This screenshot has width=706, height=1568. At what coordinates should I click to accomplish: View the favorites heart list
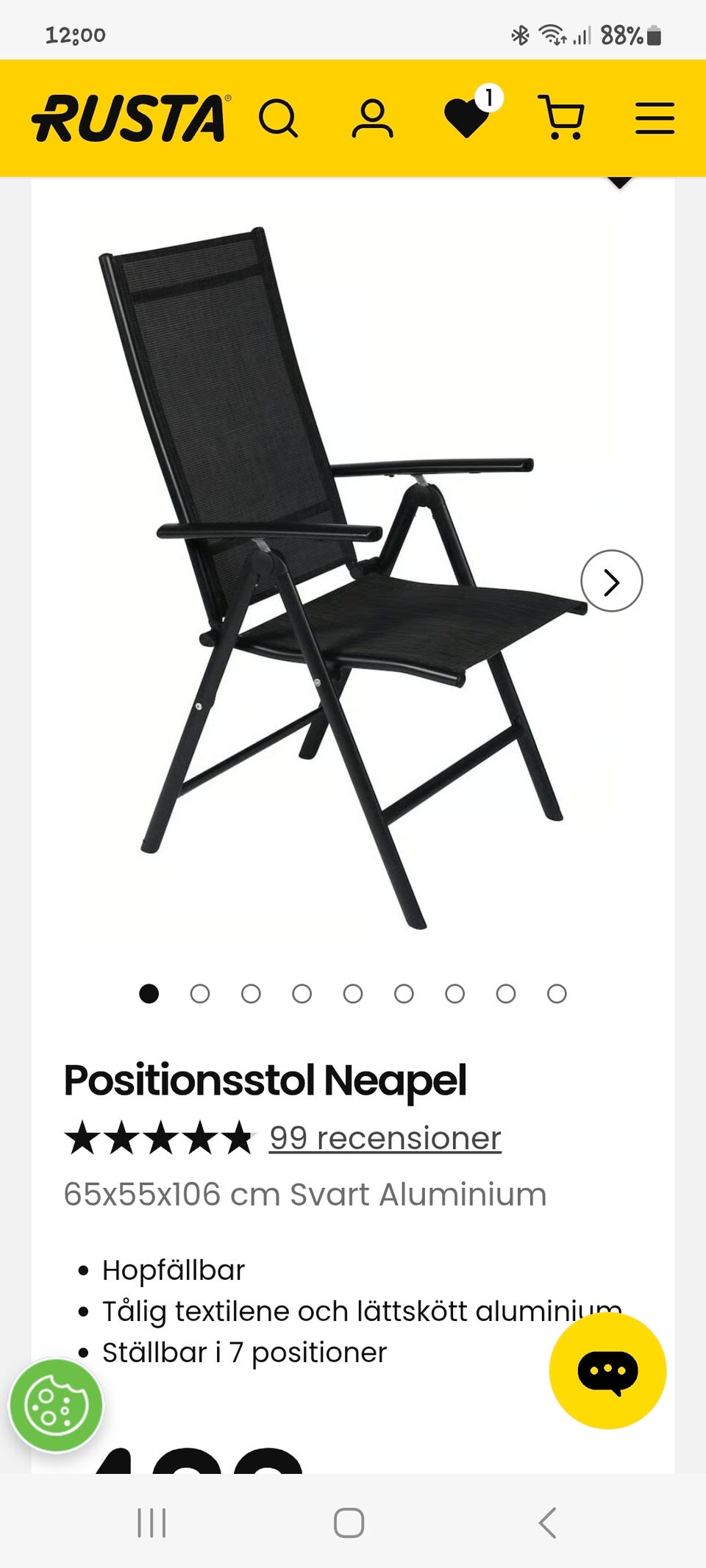point(468,118)
